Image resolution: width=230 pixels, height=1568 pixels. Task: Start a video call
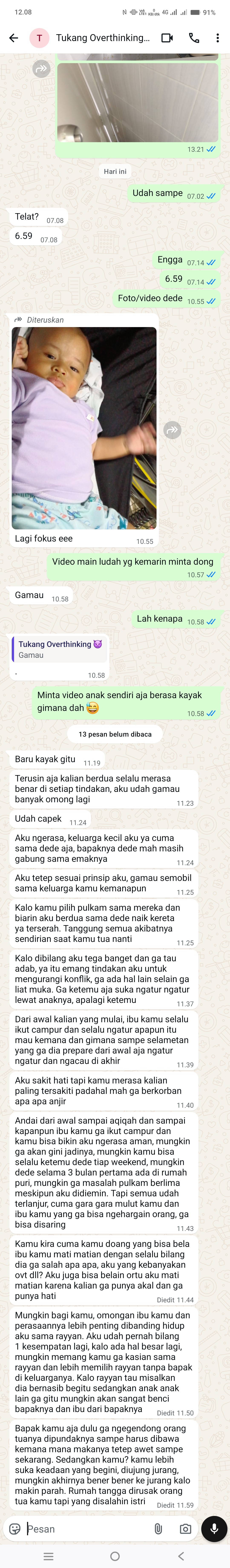coord(167,38)
